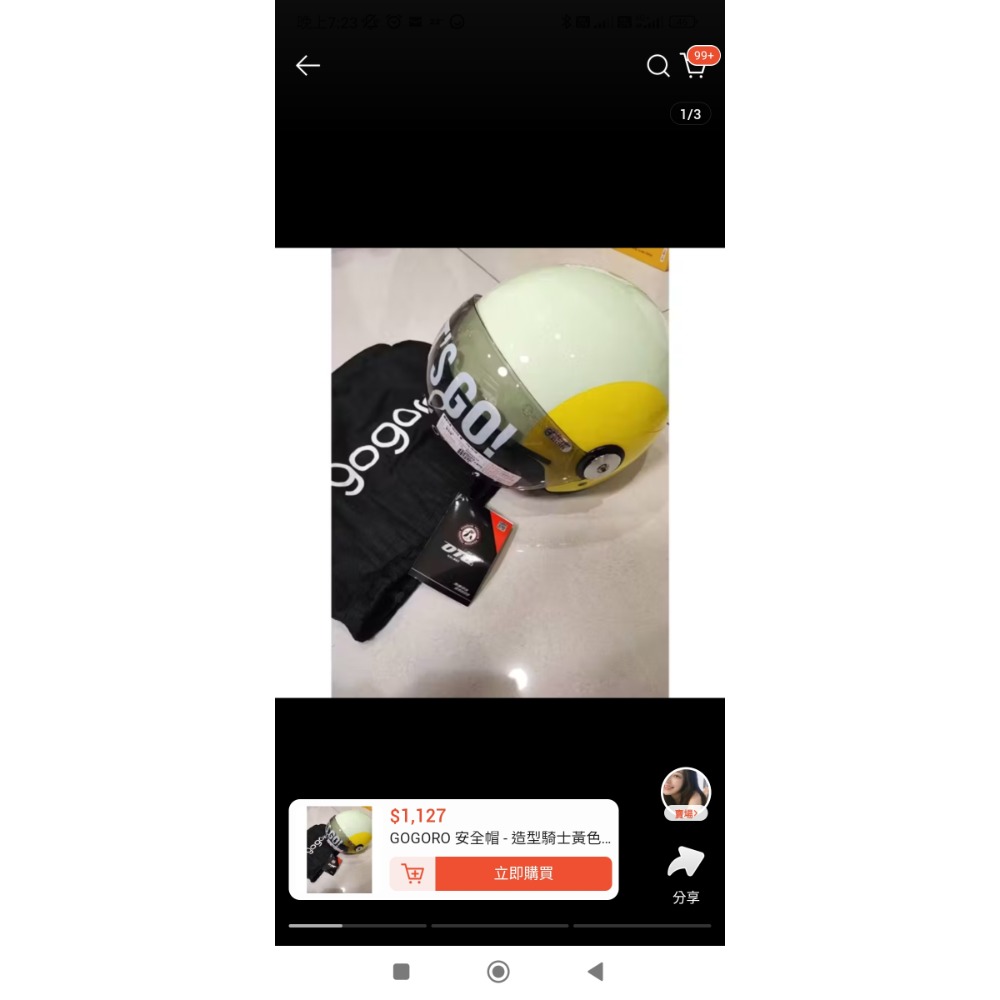Open the shopping cart with 99+ badge

[694, 66]
